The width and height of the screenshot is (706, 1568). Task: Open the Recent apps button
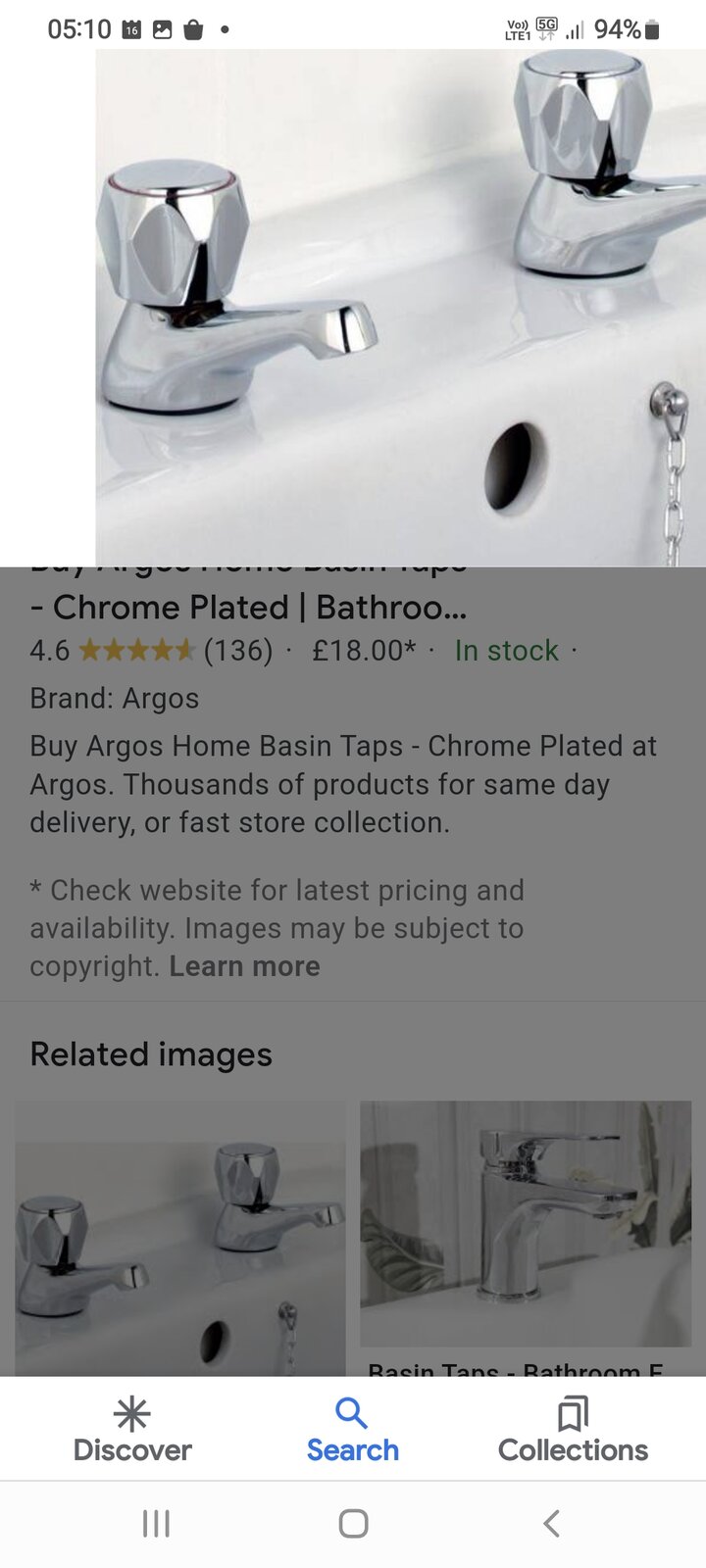(x=155, y=1522)
